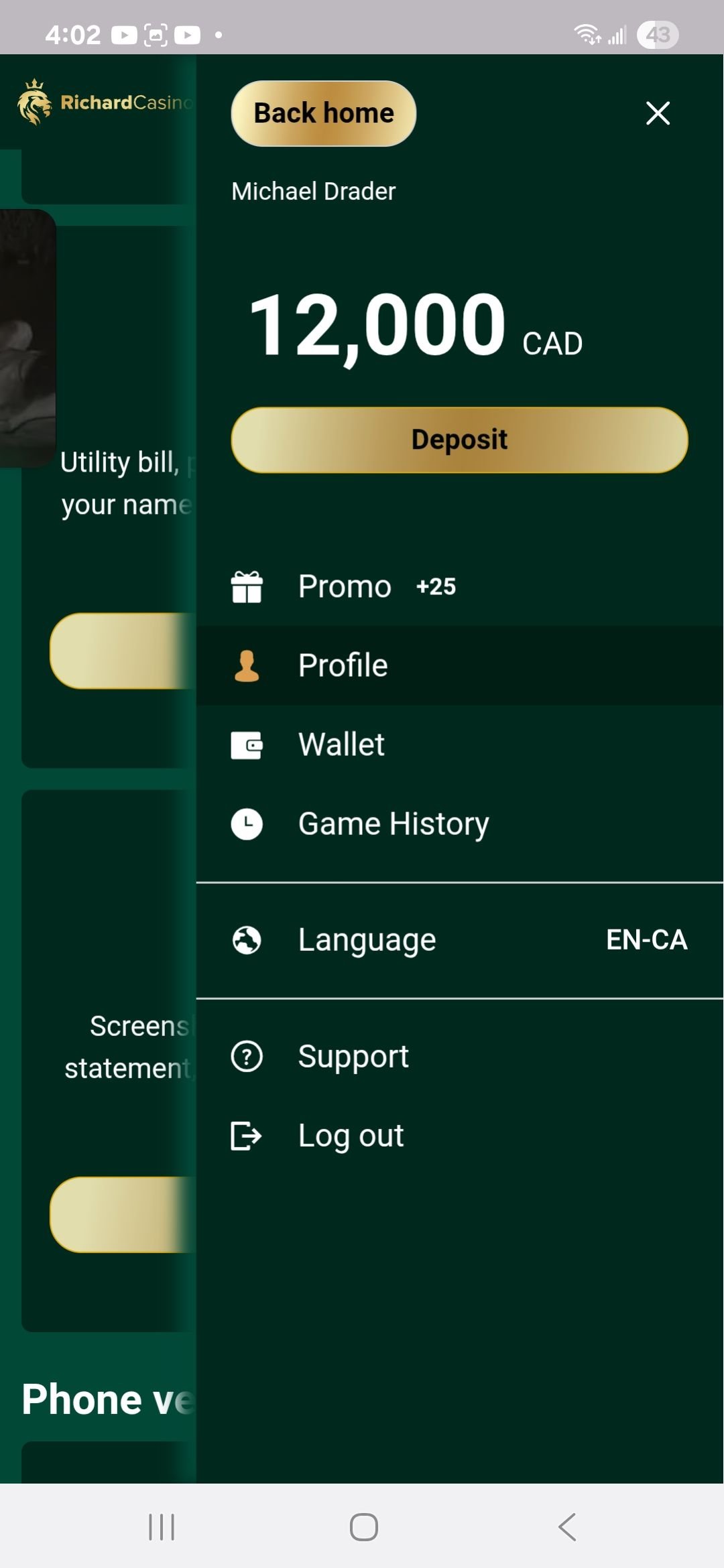
Task: Go to Profile
Action: coord(343,665)
